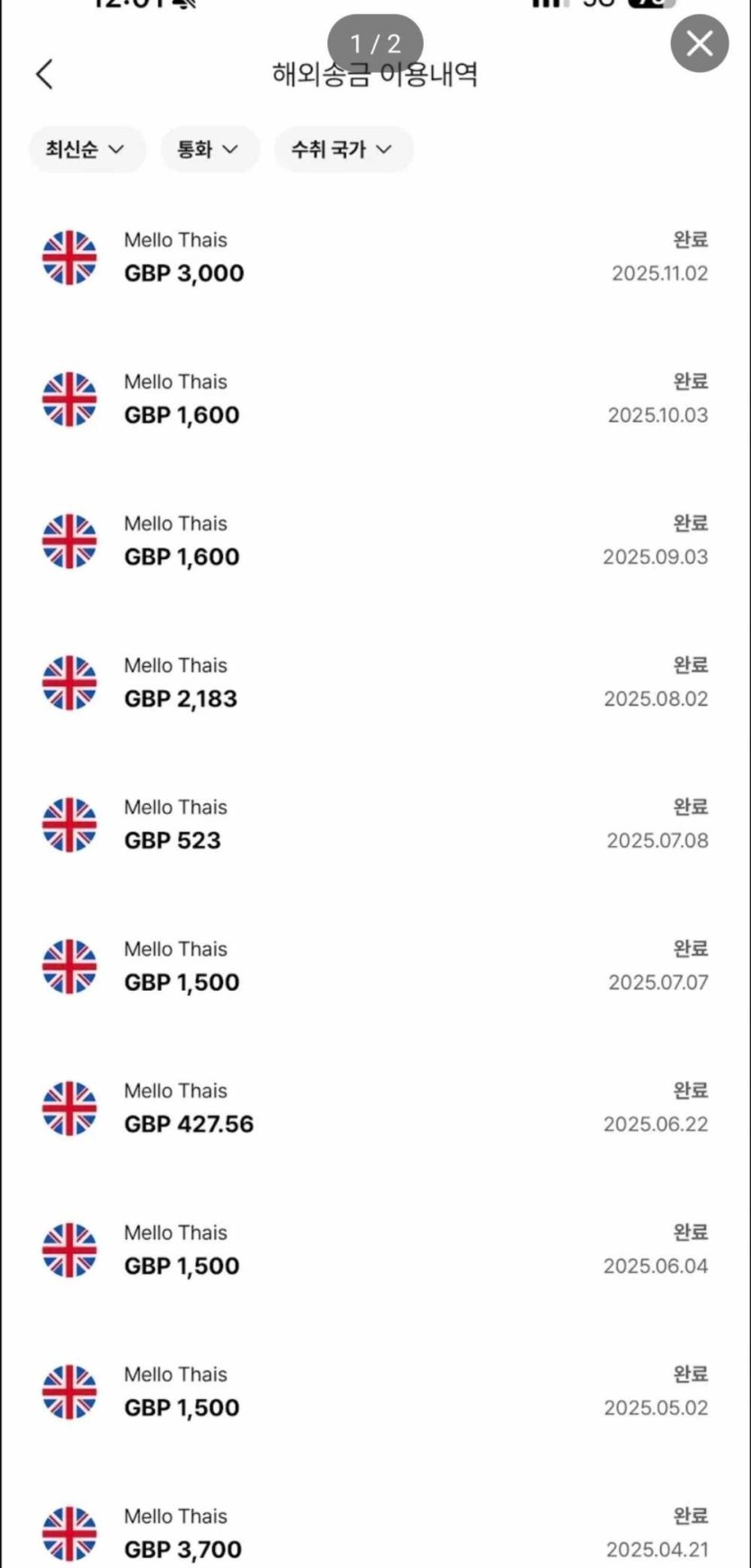751x1568 pixels.
Task: View the GBP 523 remittance entry
Action: click(374, 824)
